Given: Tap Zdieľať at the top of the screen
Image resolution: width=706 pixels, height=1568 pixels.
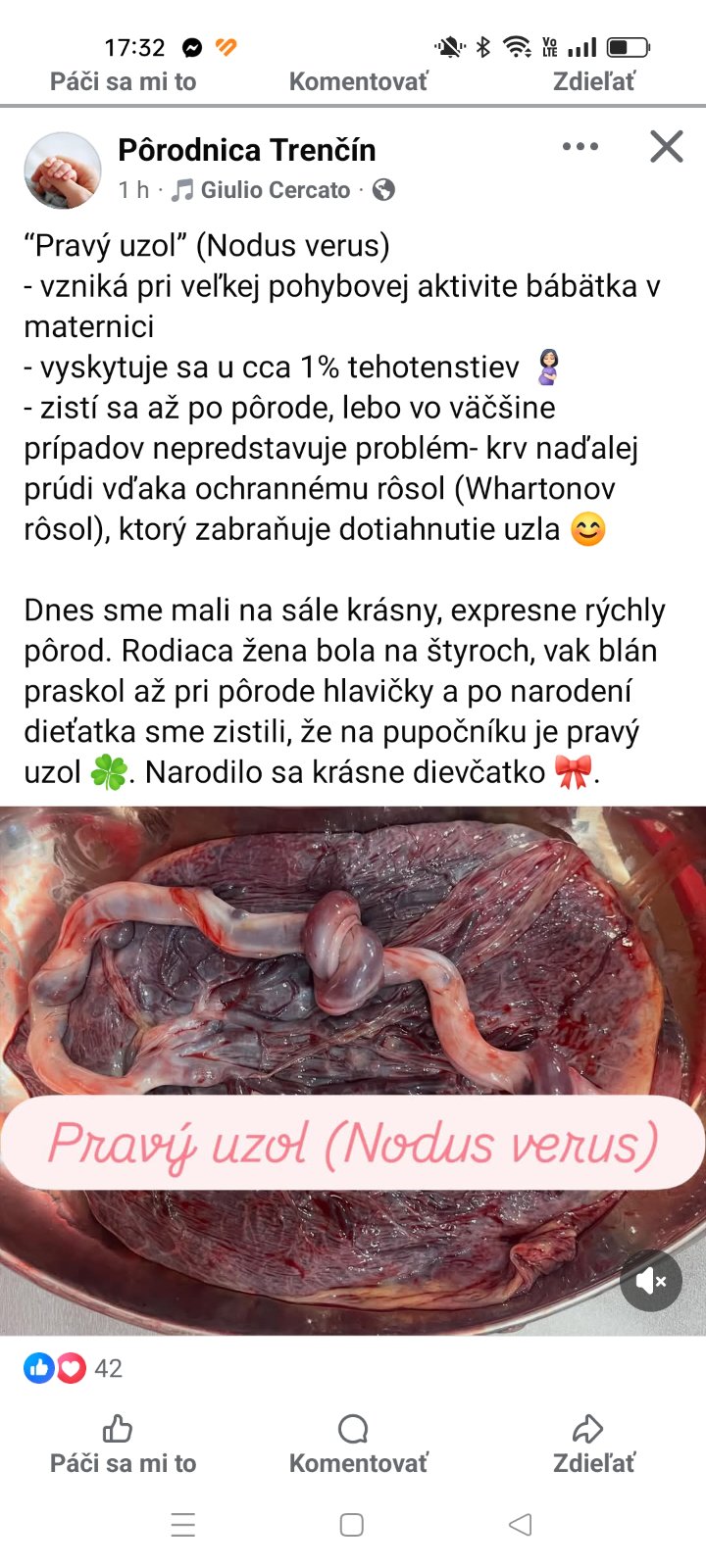Looking at the screenshot, I should pos(593,81).
